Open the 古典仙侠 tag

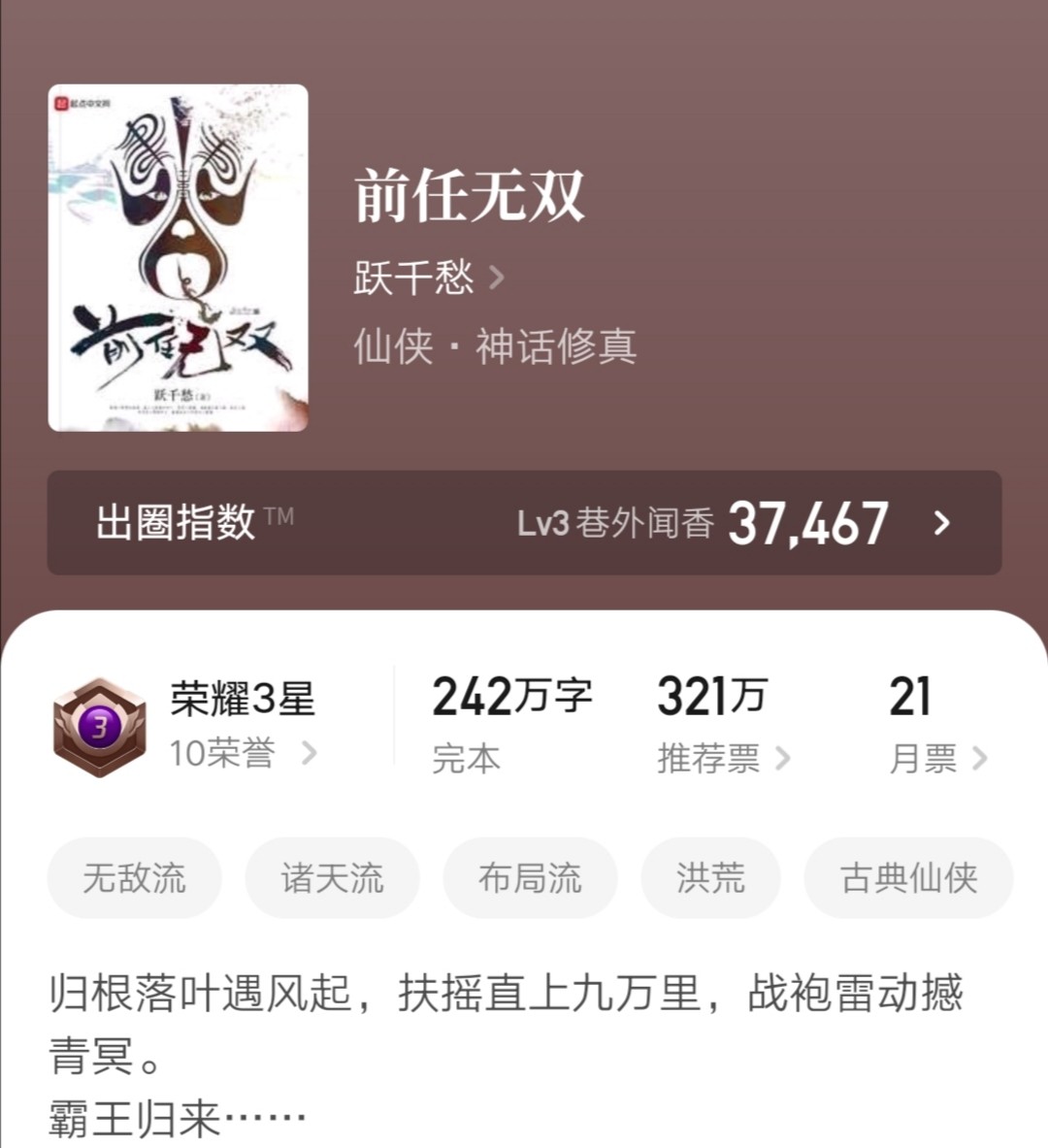908,878
